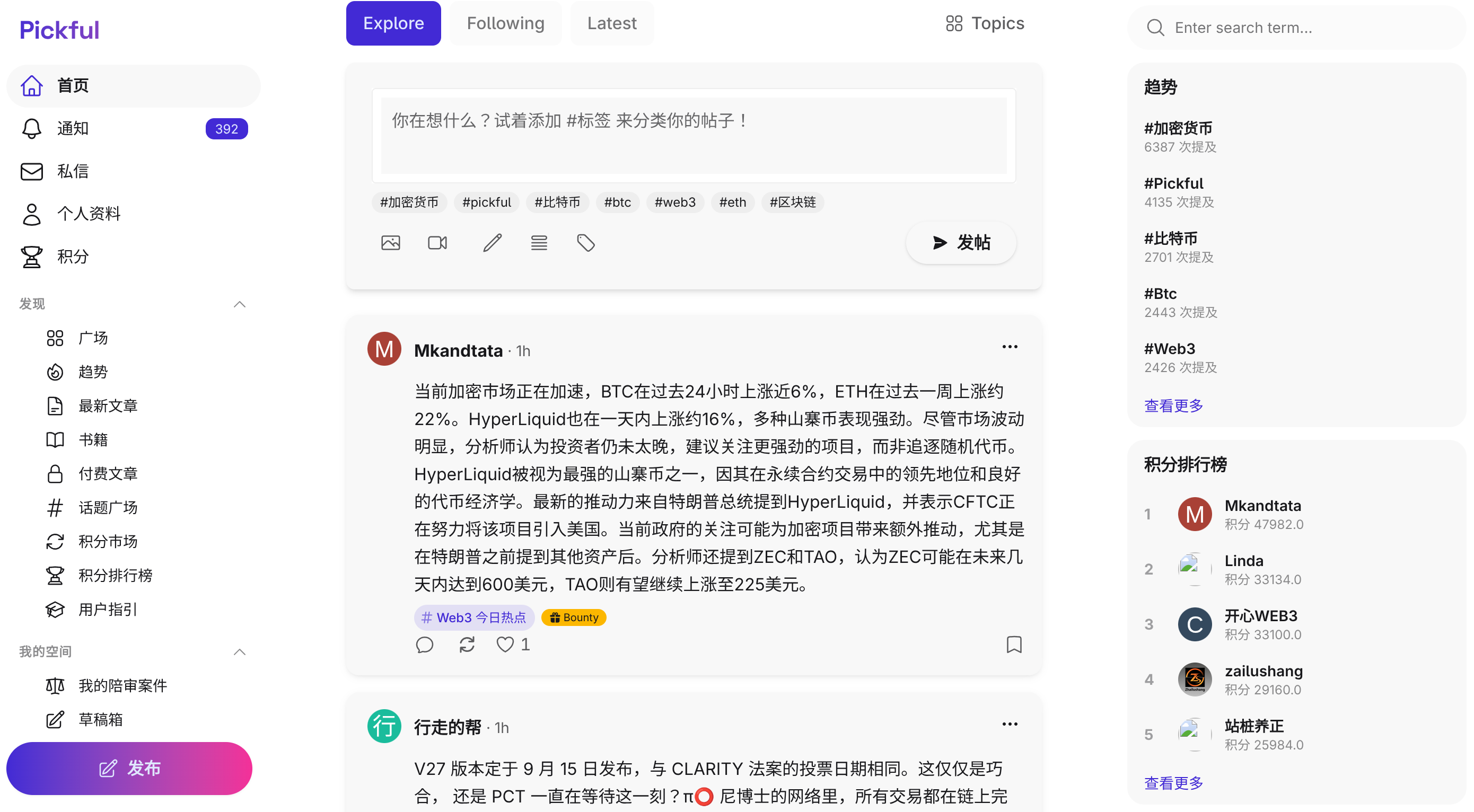
Task: Add the #比特币 tag chip
Action: coord(557,202)
